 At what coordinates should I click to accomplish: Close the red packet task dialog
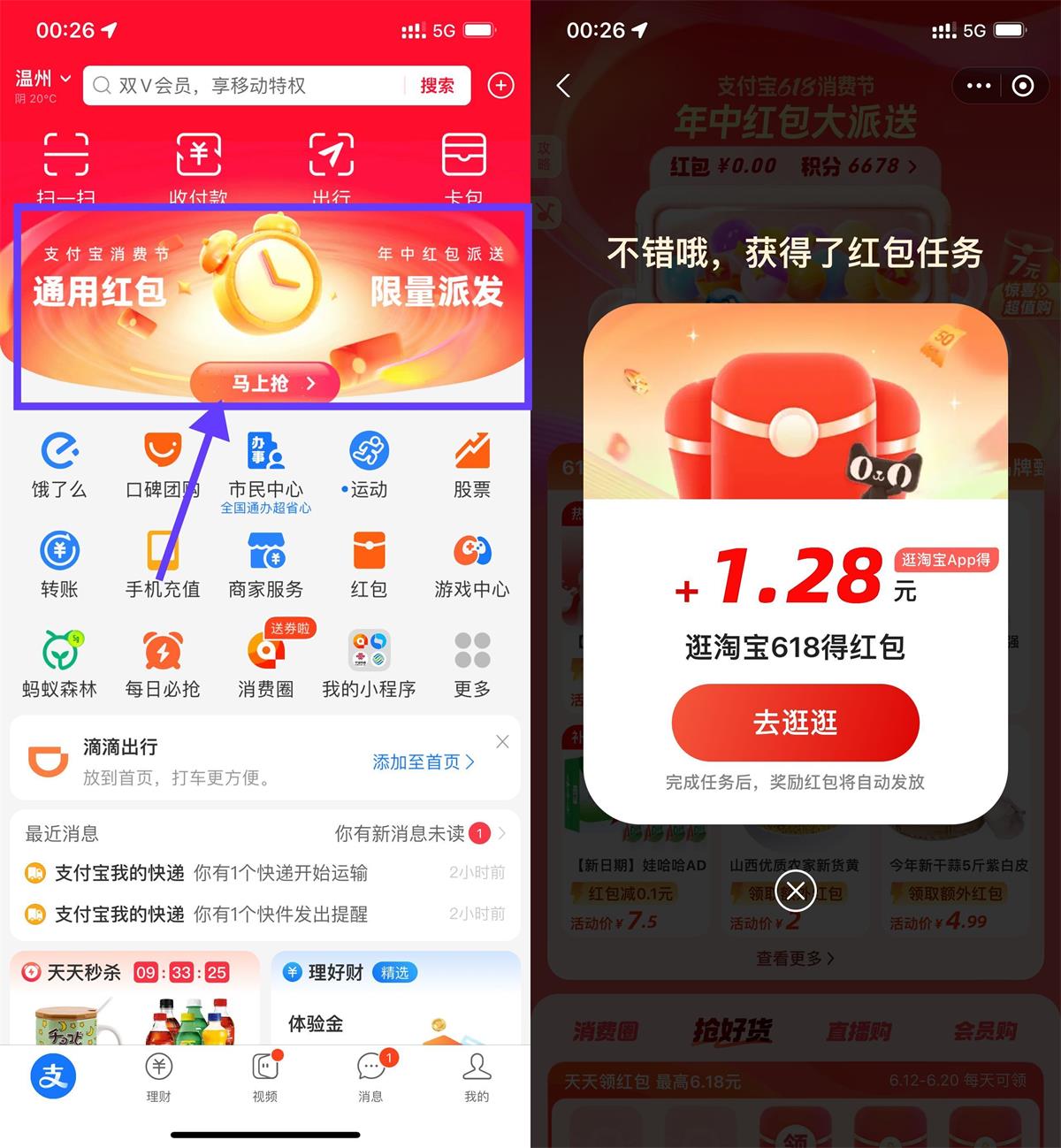click(x=795, y=891)
